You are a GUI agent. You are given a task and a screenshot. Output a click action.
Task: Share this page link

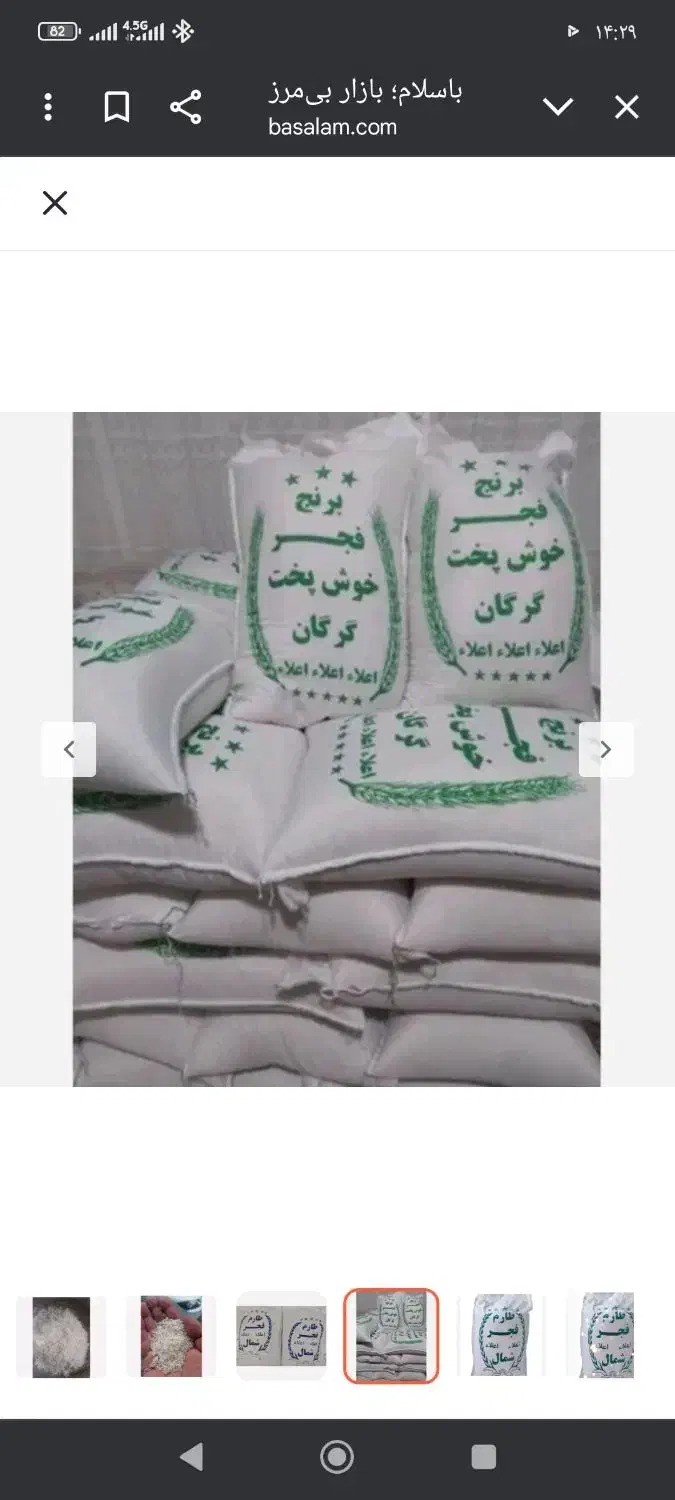[186, 107]
